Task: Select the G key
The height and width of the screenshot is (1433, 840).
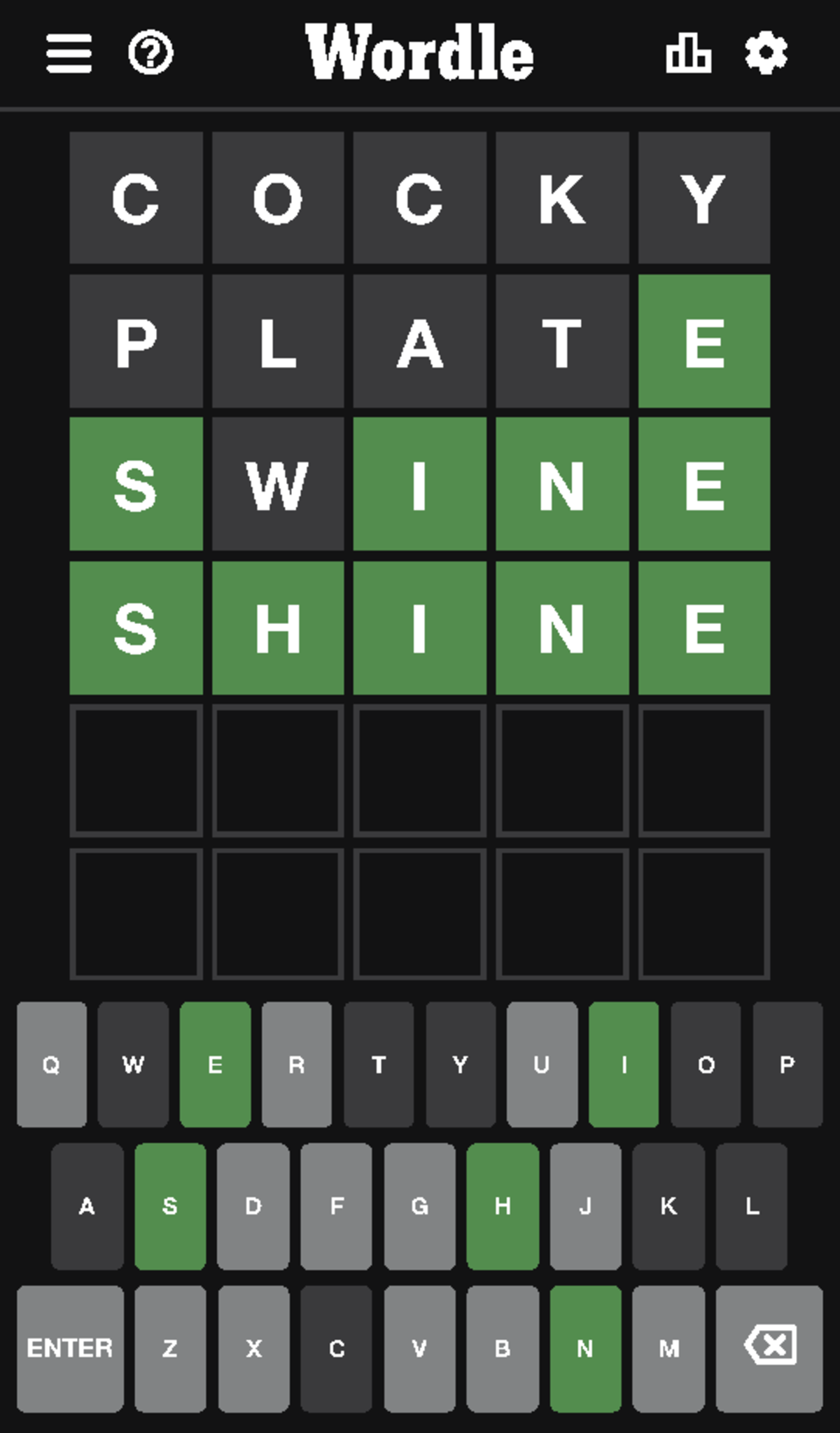Action: coord(419,1206)
